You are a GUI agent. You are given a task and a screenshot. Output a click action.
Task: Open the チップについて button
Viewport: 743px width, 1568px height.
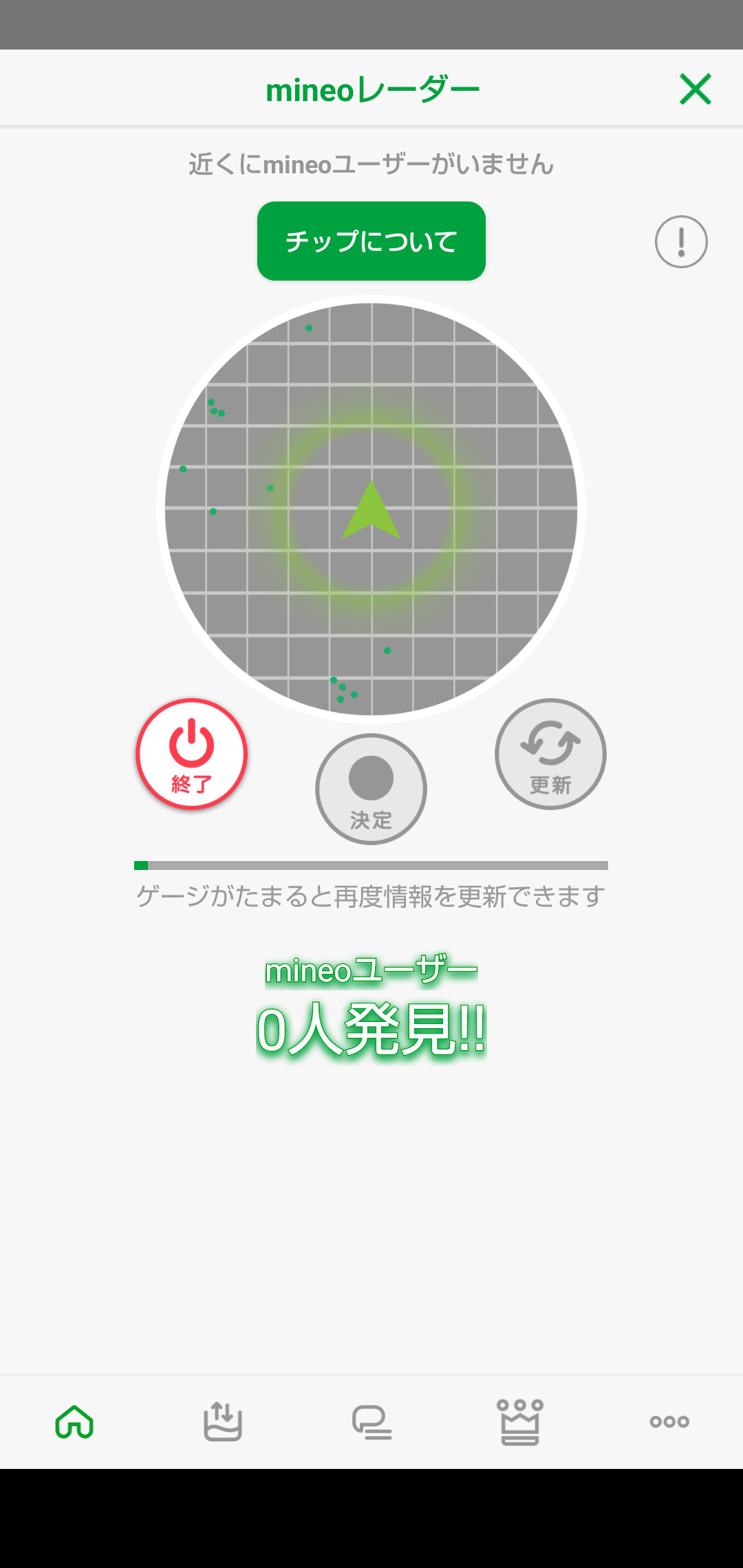pyautogui.click(x=371, y=241)
